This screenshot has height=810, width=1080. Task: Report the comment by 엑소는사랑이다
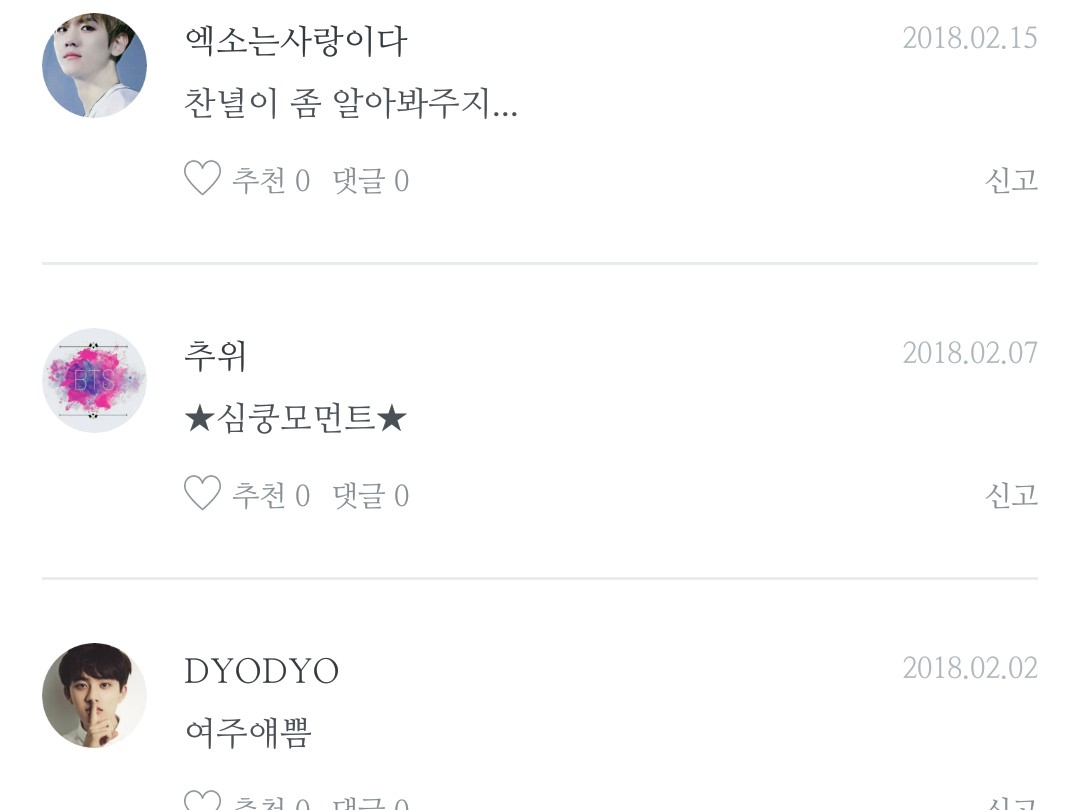click(1011, 181)
